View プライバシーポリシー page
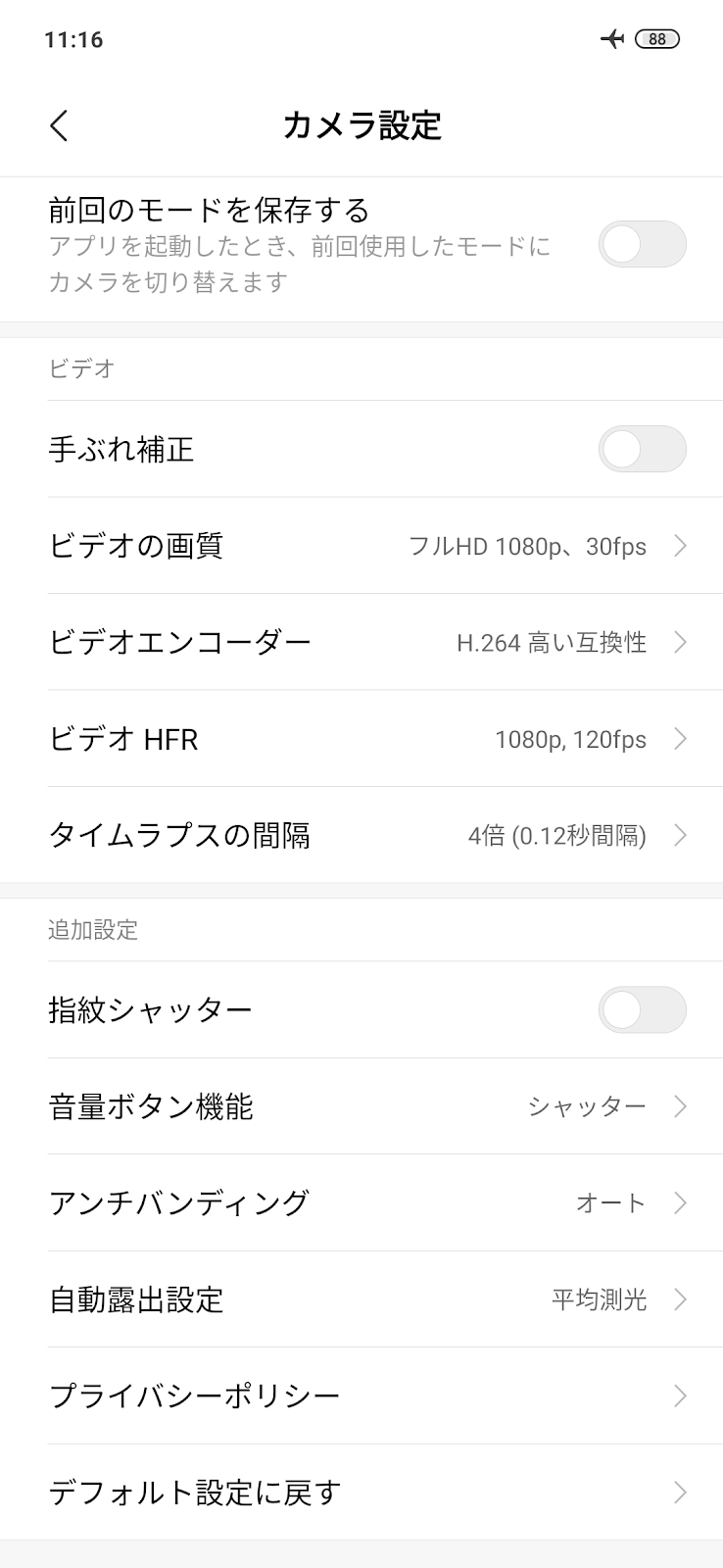This screenshot has width=723, height=1568. coord(361,1396)
